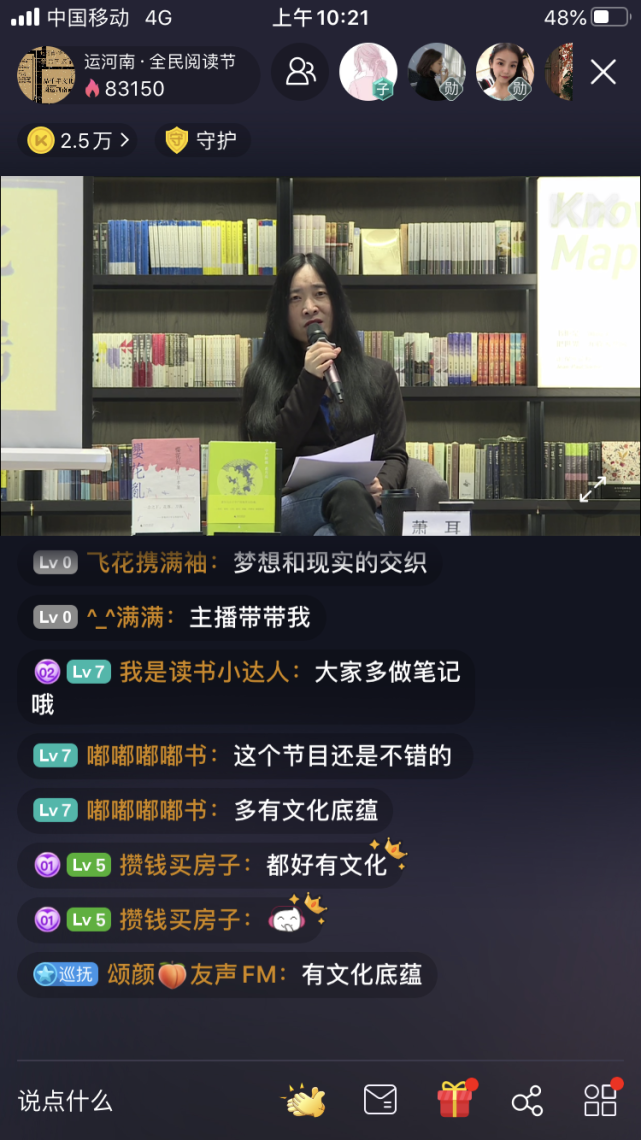Open 我是读书小达人's comment
The width and height of the screenshot is (641, 1140).
pyautogui.click(x=246, y=687)
